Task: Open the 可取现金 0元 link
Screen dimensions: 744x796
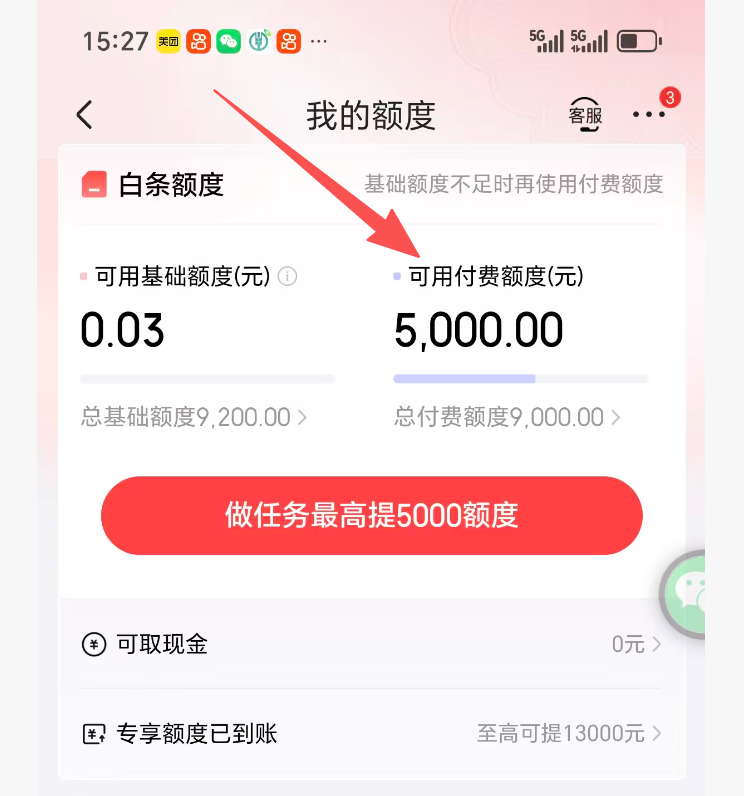Action: pyautogui.click(x=630, y=644)
